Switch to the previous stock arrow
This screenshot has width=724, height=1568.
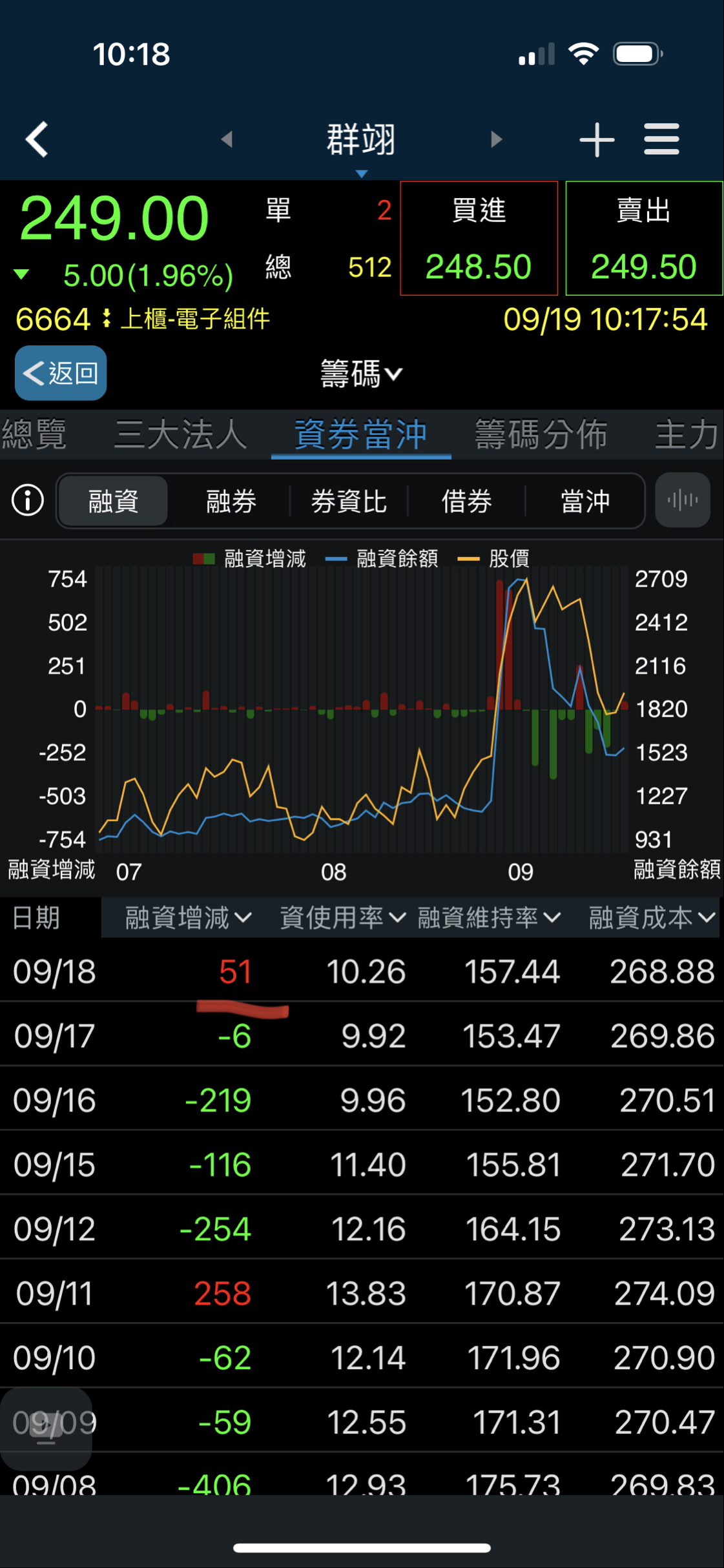click(227, 139)
